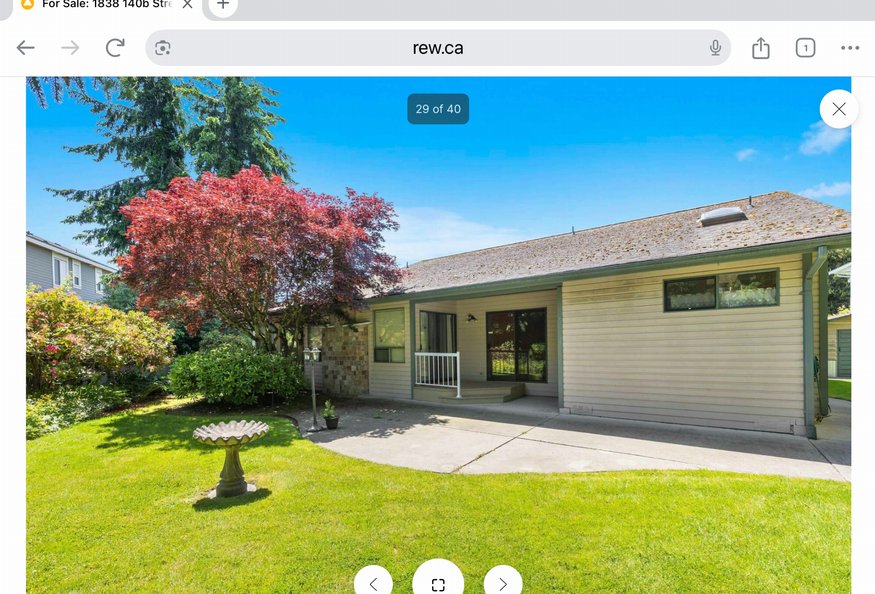Start voice search with the microphone

pos(715,48)
